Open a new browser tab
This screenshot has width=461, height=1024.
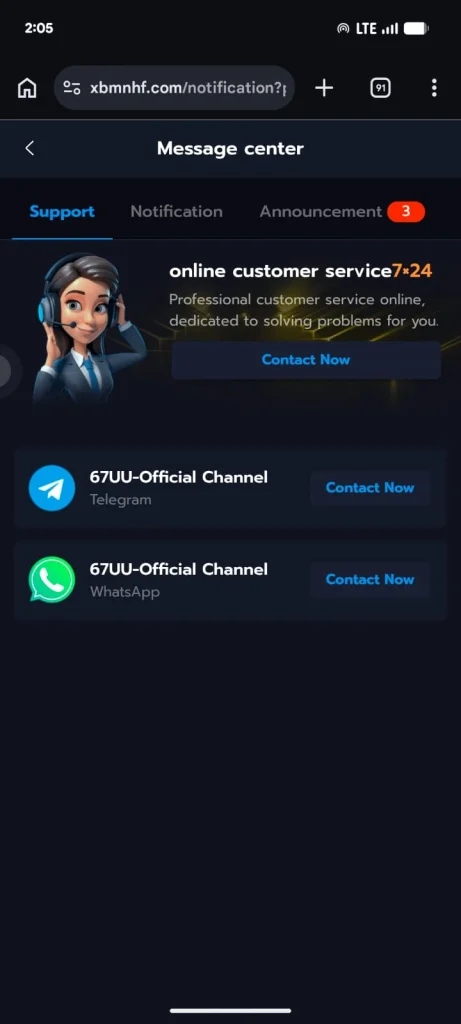324,88
